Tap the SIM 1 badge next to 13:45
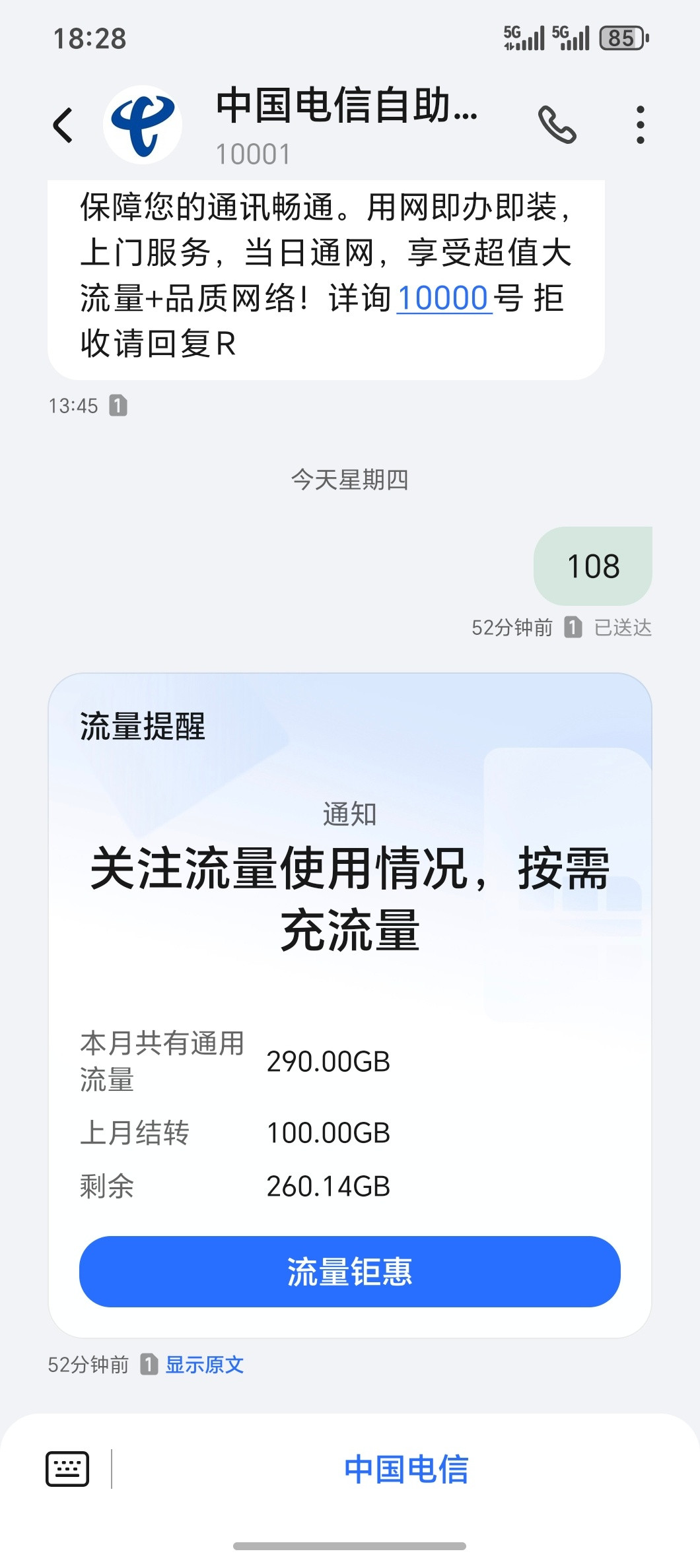The width and height of the screenshot is (700, 1568). pyautogui.click(x=118, y=407)
